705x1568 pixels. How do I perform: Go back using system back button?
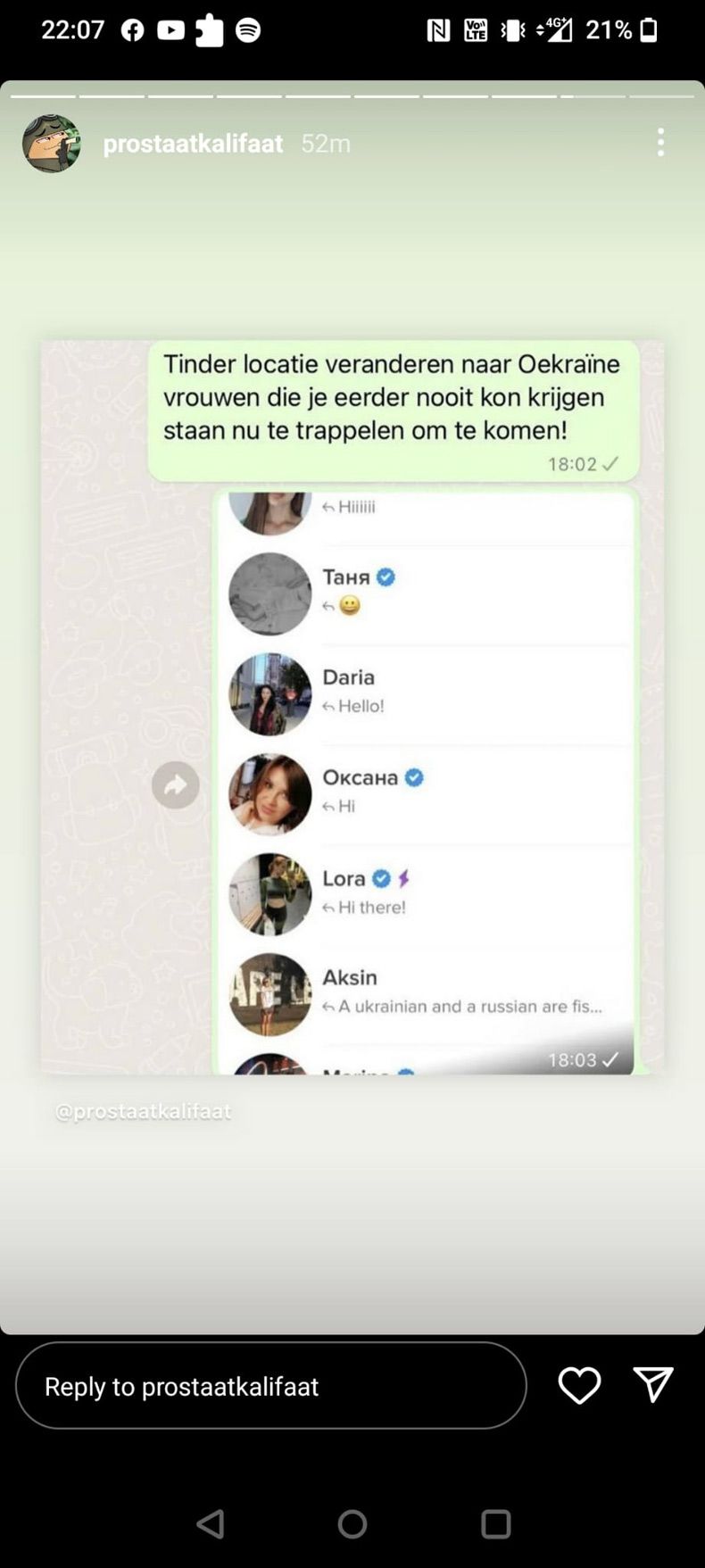(211, 1523)
